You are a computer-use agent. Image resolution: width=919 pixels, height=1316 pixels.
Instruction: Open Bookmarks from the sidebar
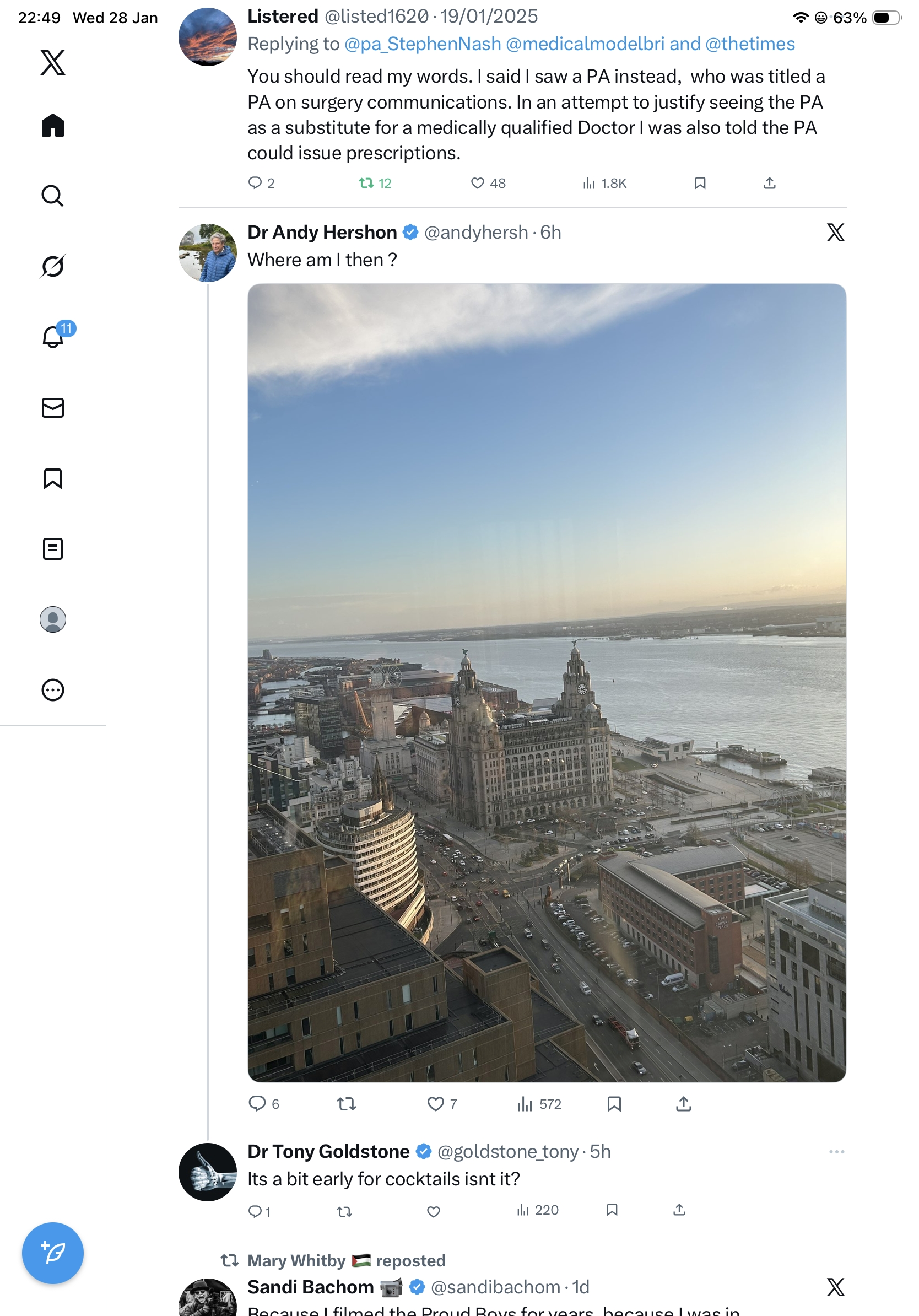(x=53, y=478)
